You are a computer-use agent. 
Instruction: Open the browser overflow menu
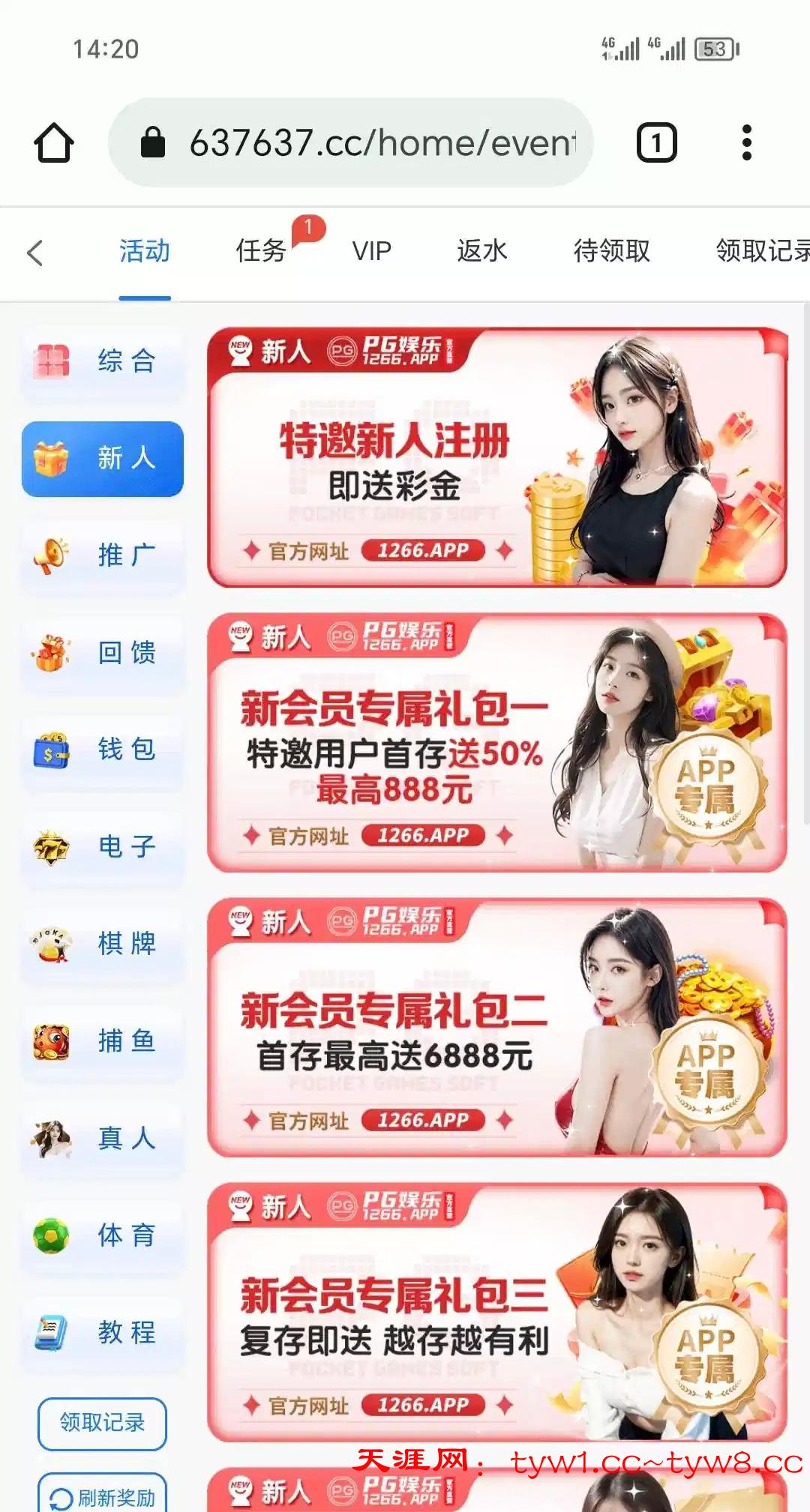pyautogui.click(x=746, y=142)
